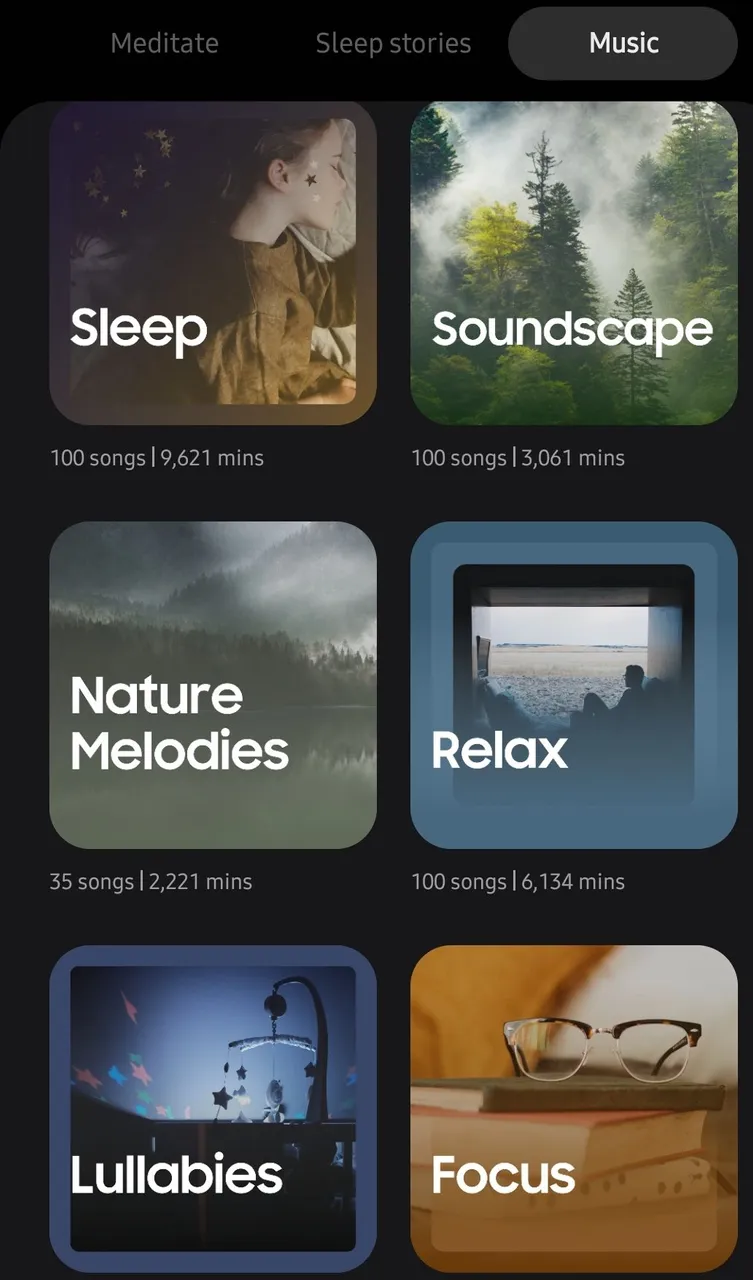753x1280 pixels.
Task: Select the Music tab
Action: coord(623,44)
